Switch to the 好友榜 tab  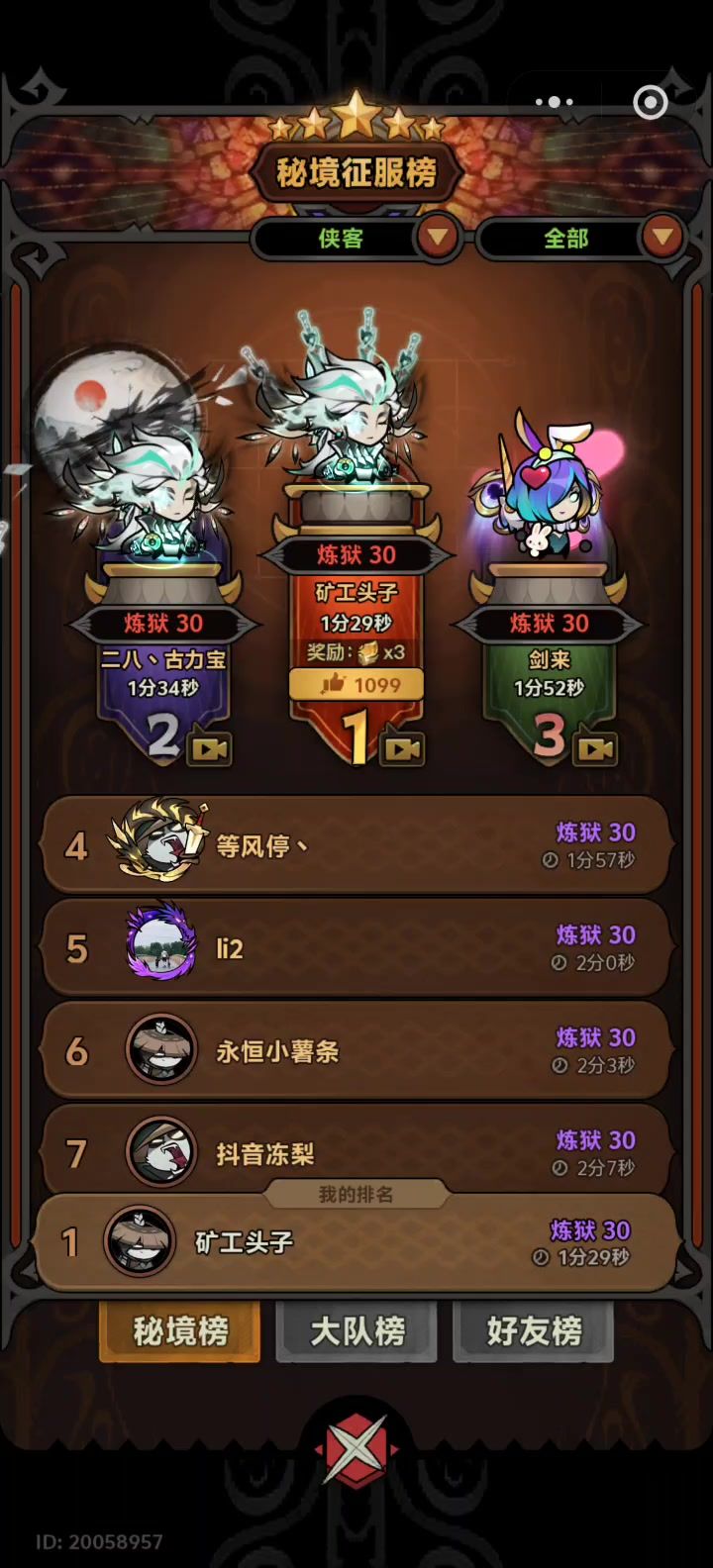tap(533, 1331)
